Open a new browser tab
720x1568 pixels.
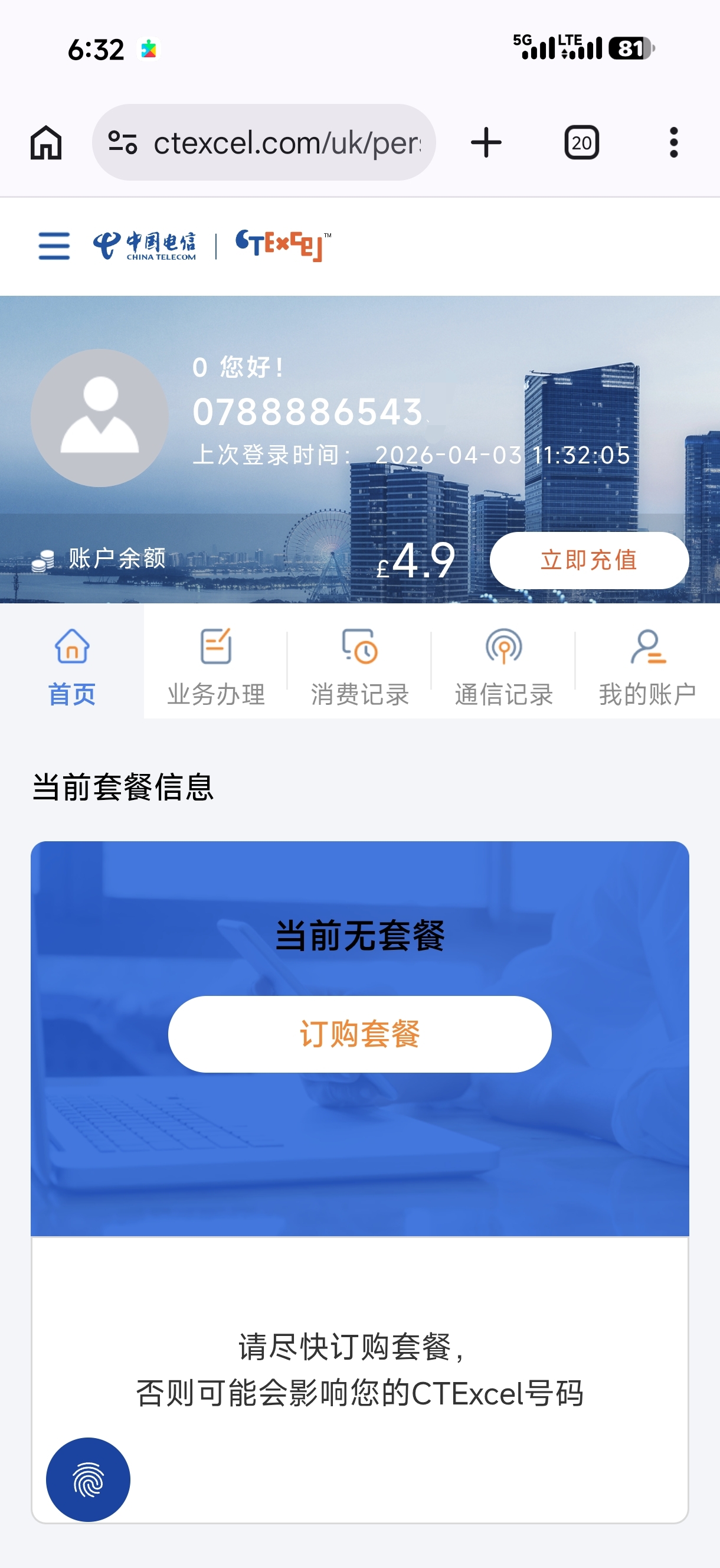[486, 143]
